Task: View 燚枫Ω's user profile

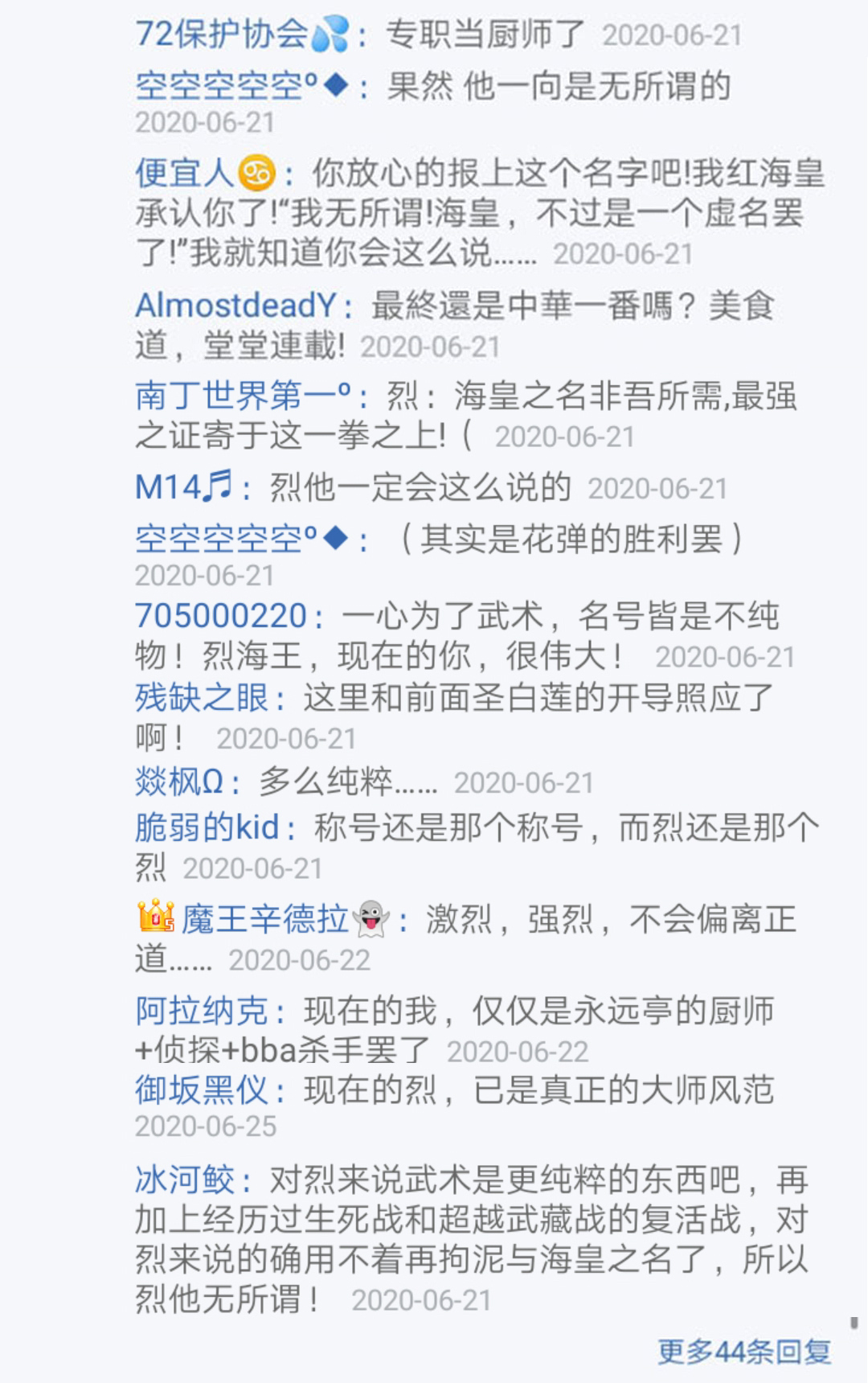Action: point(178,782)
